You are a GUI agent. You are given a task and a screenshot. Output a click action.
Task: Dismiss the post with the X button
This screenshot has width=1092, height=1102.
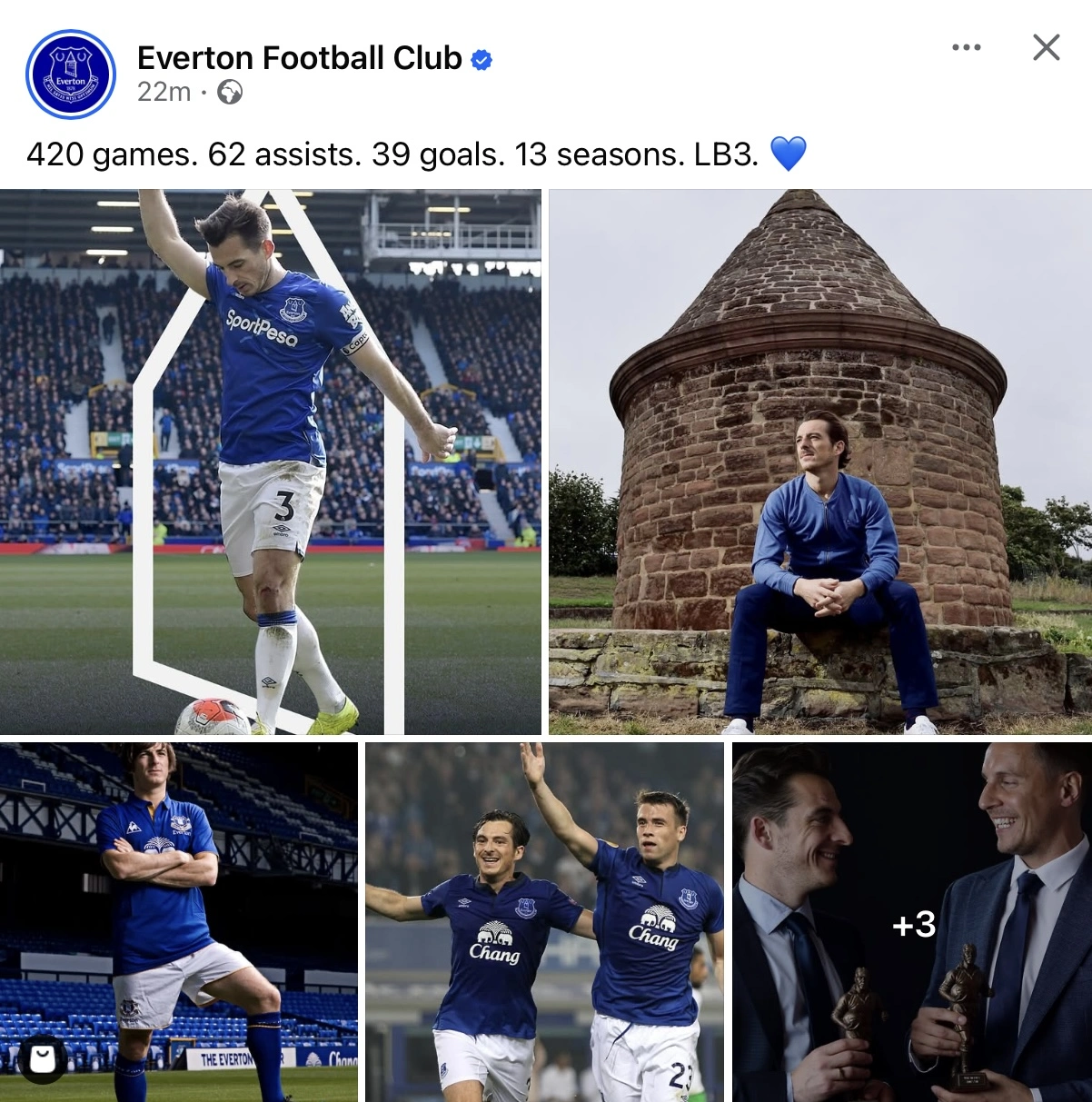(1047, 47)
